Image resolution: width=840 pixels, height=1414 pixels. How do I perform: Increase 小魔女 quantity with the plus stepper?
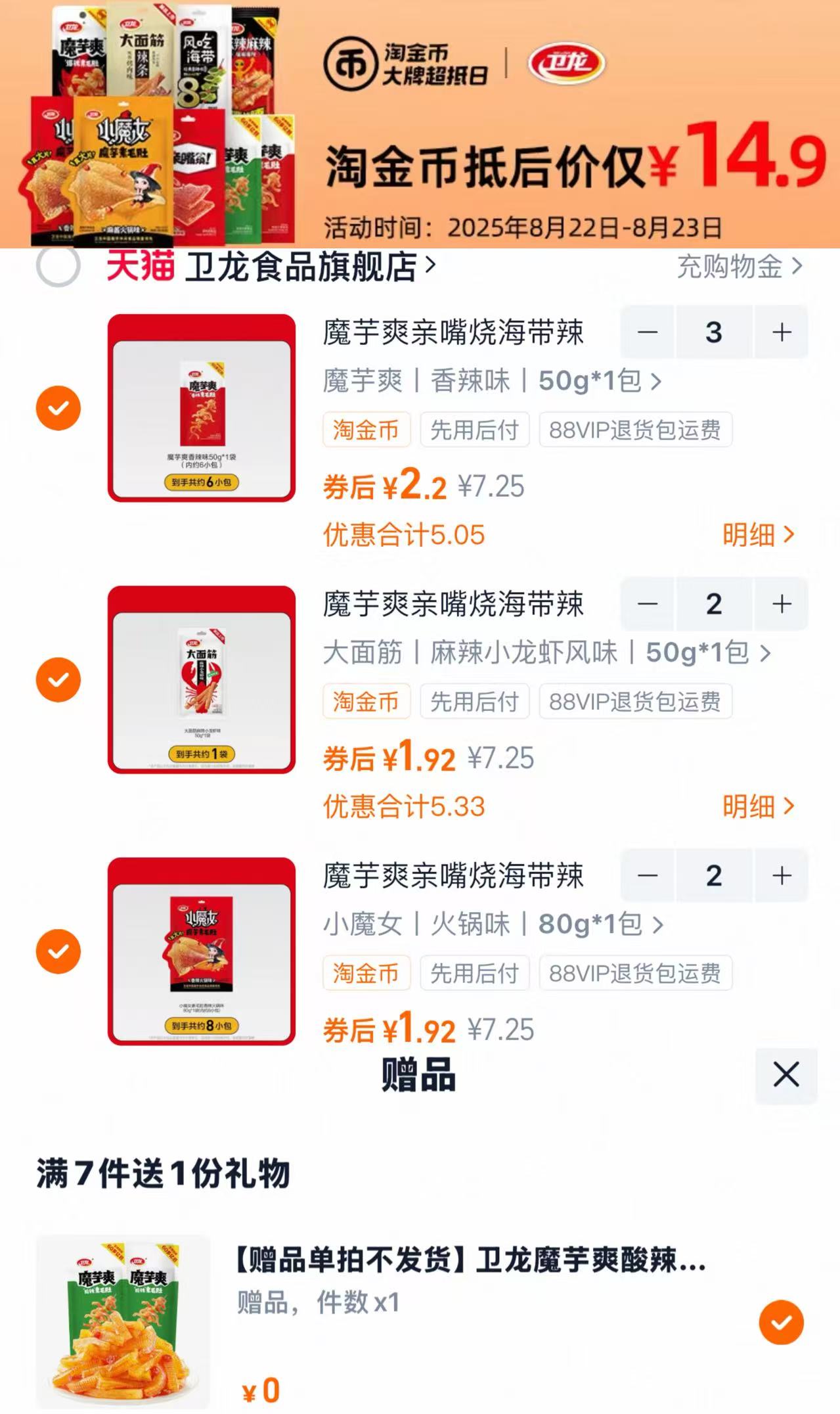781,875
